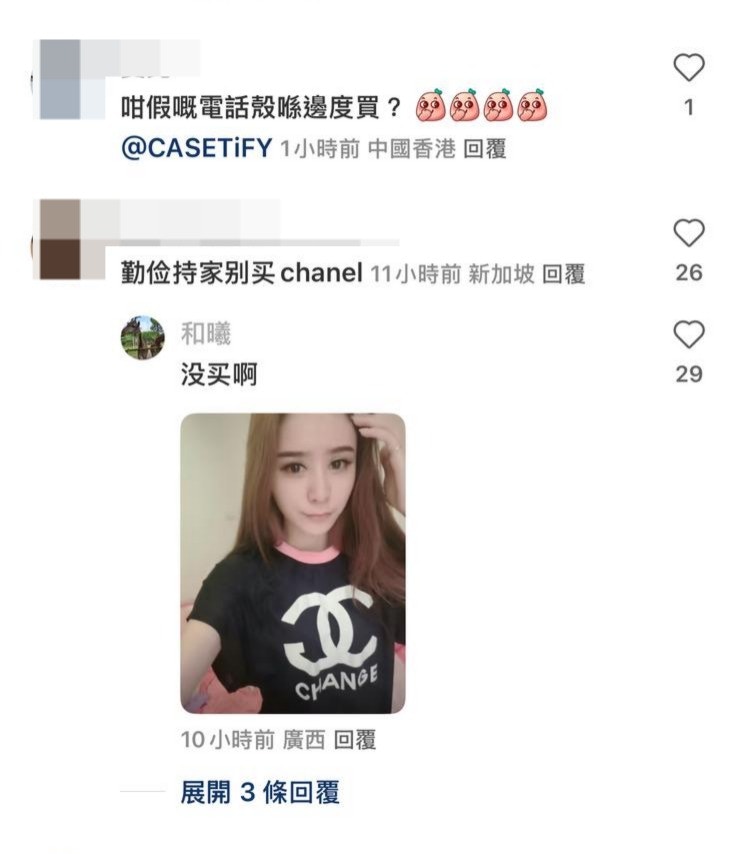Open 和曦's profile avatar
The width and height of the screenshot is (738, 854).
click(x=142, y=338)
